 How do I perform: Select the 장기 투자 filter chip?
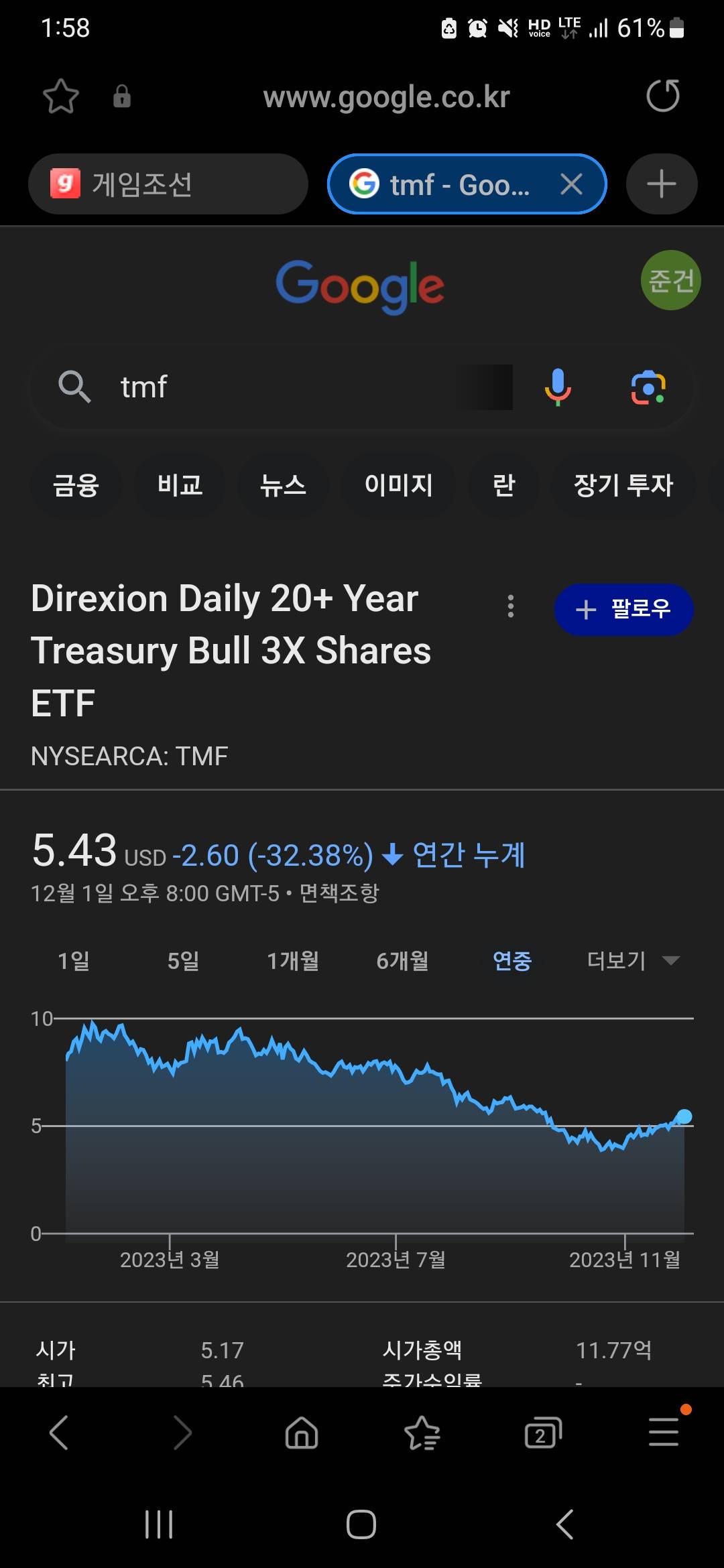coord(623,484)
